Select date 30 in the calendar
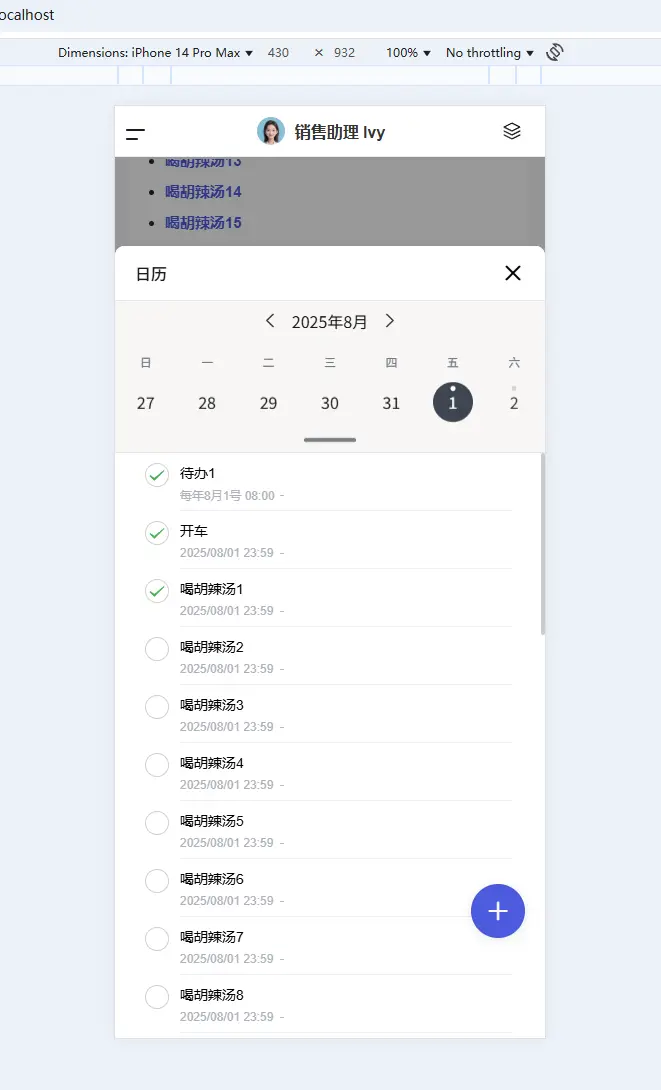 point(330,403)
